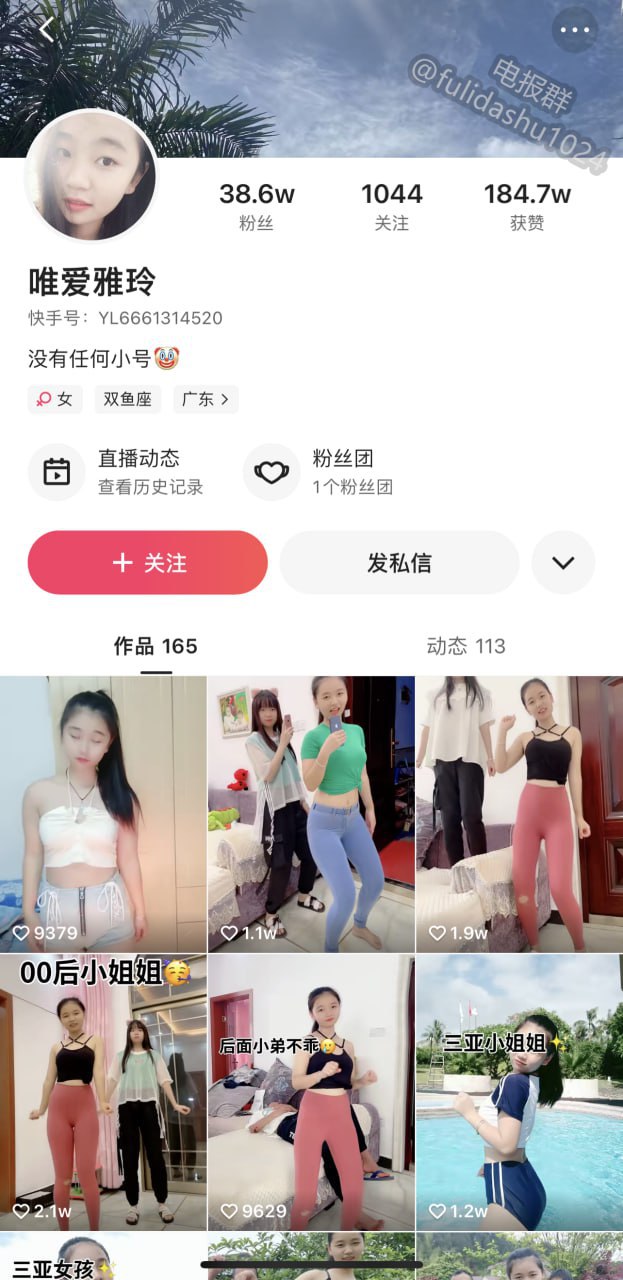
Task: Switch to the 作品 165 tab
Action: click(x=155, y=646)
